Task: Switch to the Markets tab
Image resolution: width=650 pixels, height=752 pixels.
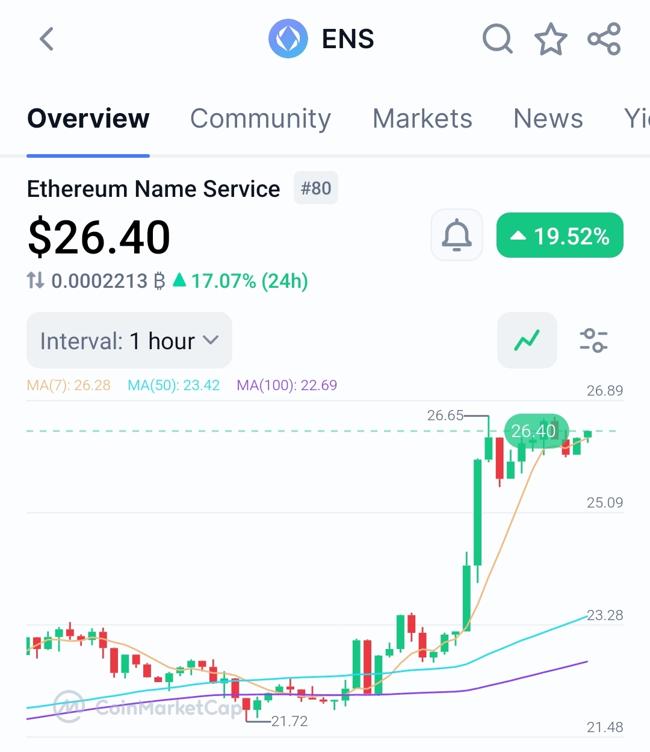Action: [x=422, y=118]
